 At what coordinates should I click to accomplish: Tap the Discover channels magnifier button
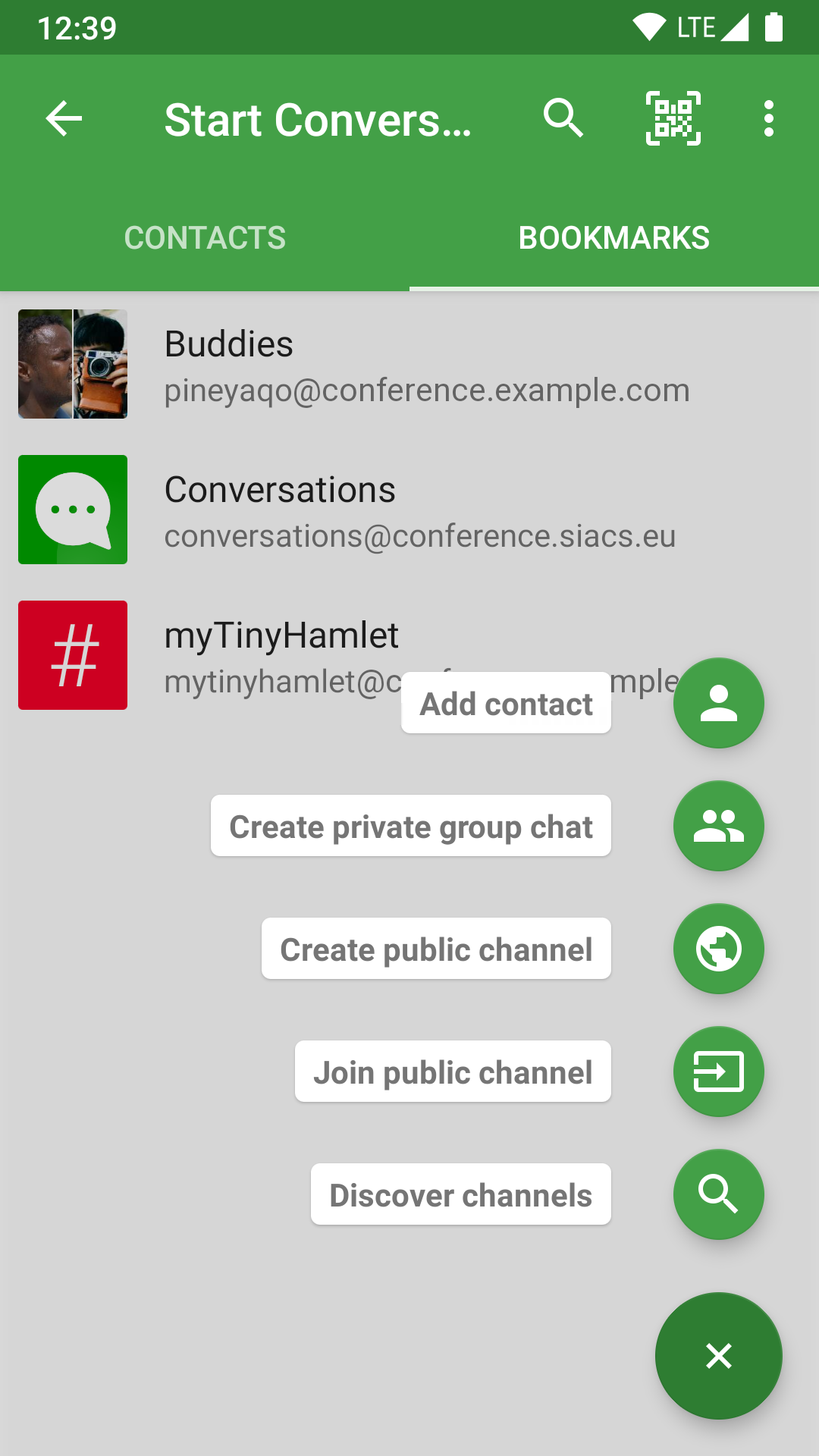coord(718,1194)
